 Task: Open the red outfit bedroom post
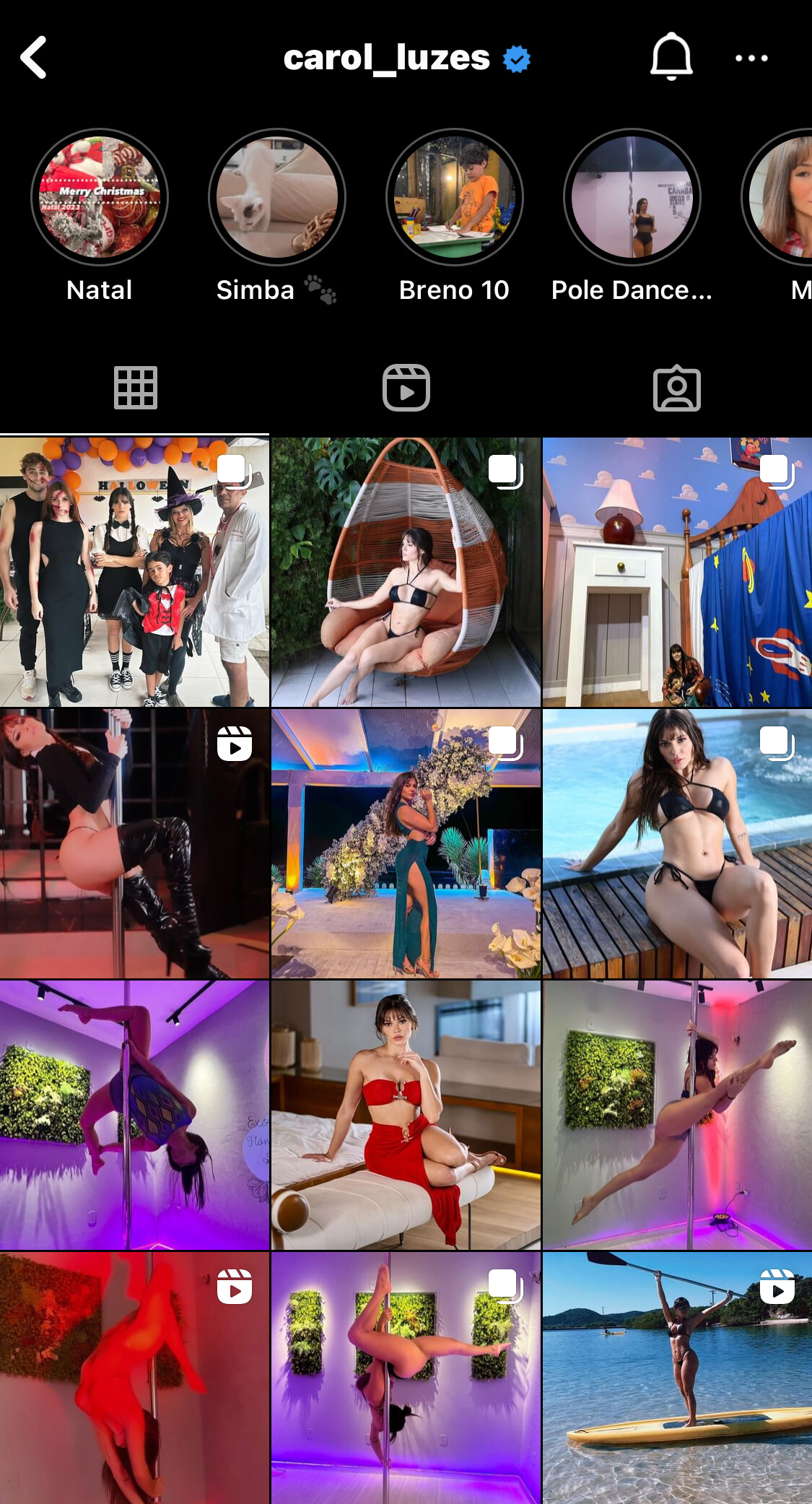point(406,1115)
